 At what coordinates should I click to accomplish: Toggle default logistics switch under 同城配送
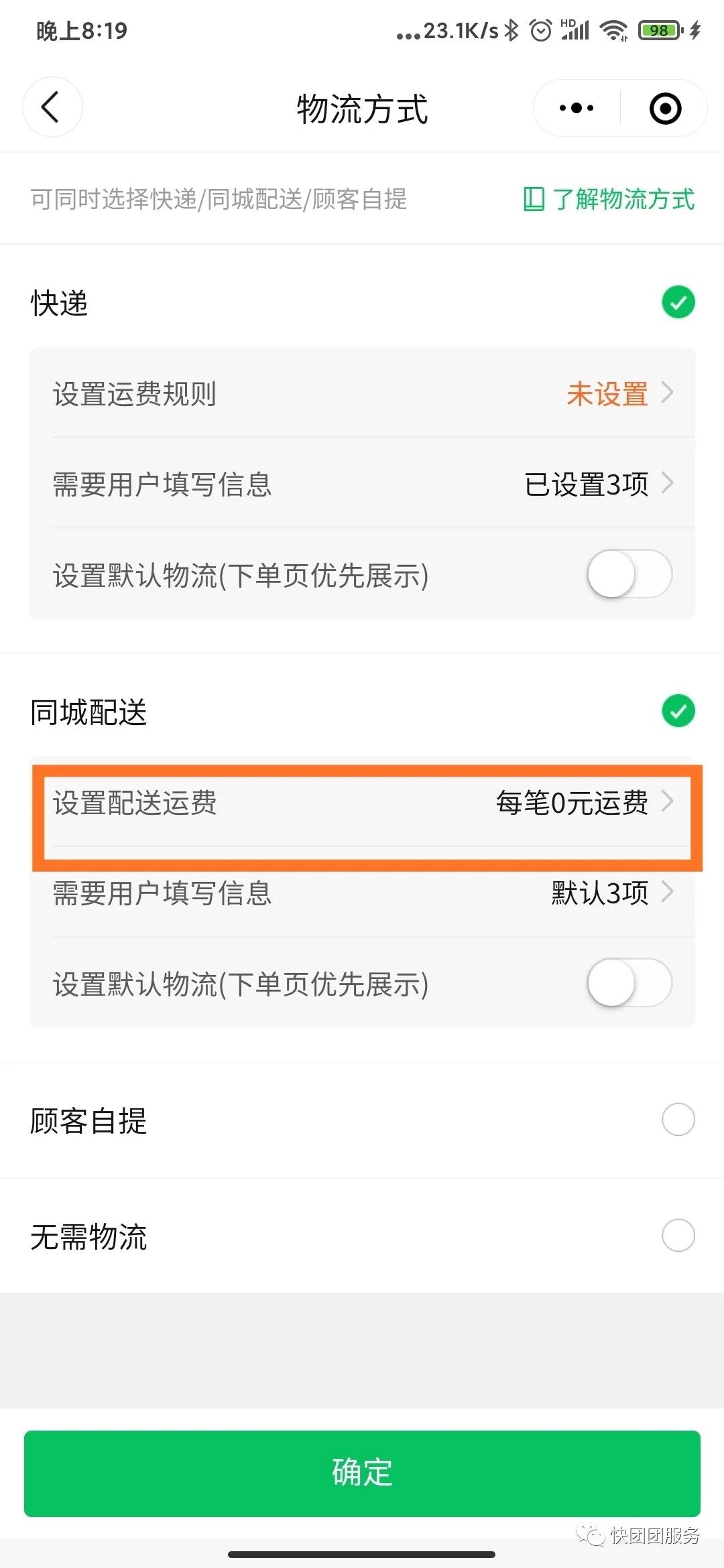(x=629, y=983)
